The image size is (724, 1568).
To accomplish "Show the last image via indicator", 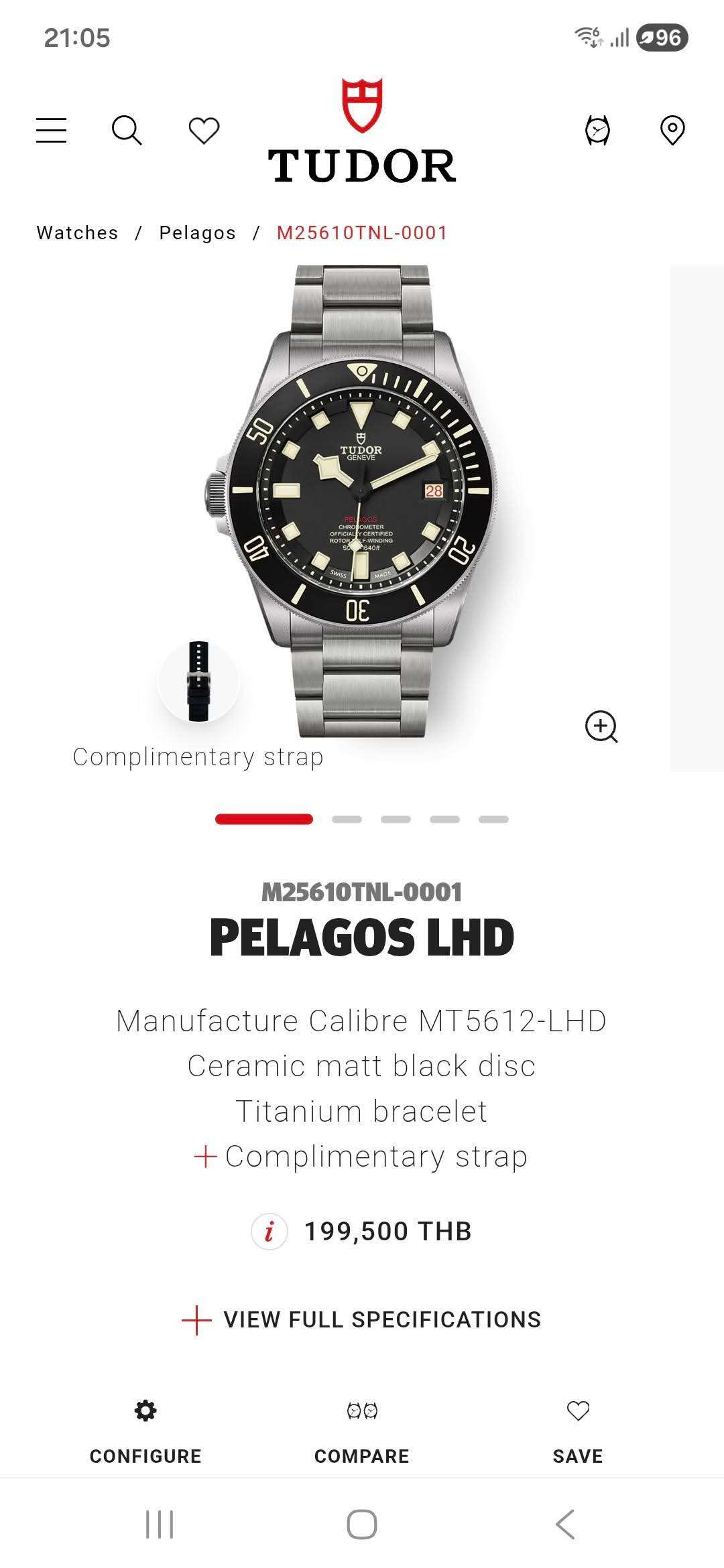I will 493,819.
